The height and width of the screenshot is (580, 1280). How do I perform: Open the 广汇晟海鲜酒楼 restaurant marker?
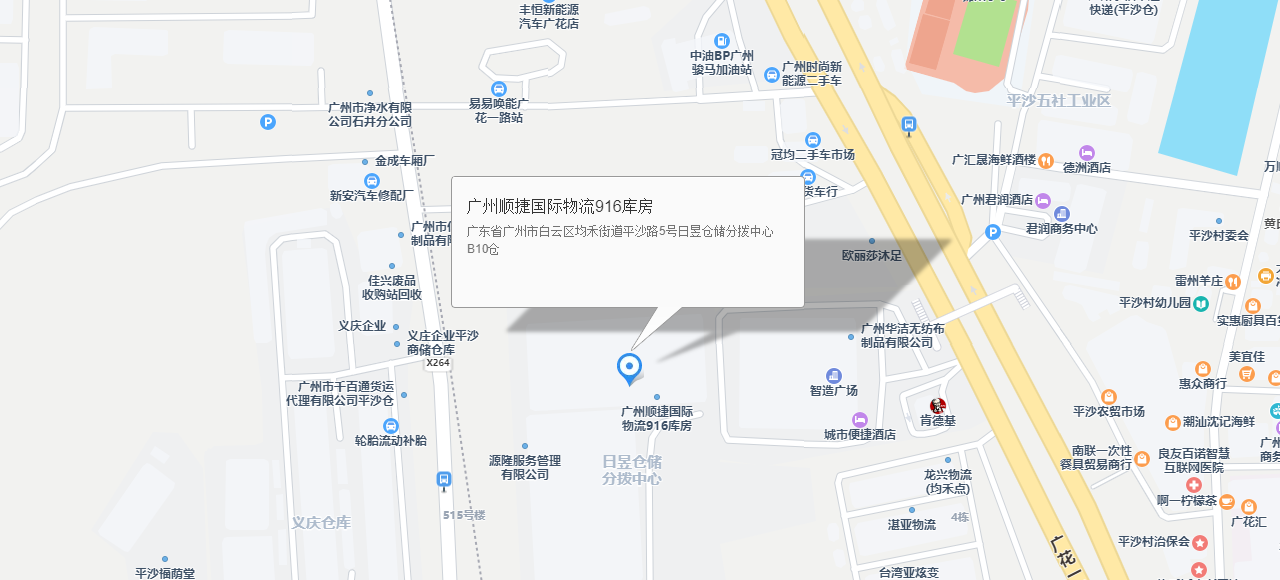[1045, 160]
